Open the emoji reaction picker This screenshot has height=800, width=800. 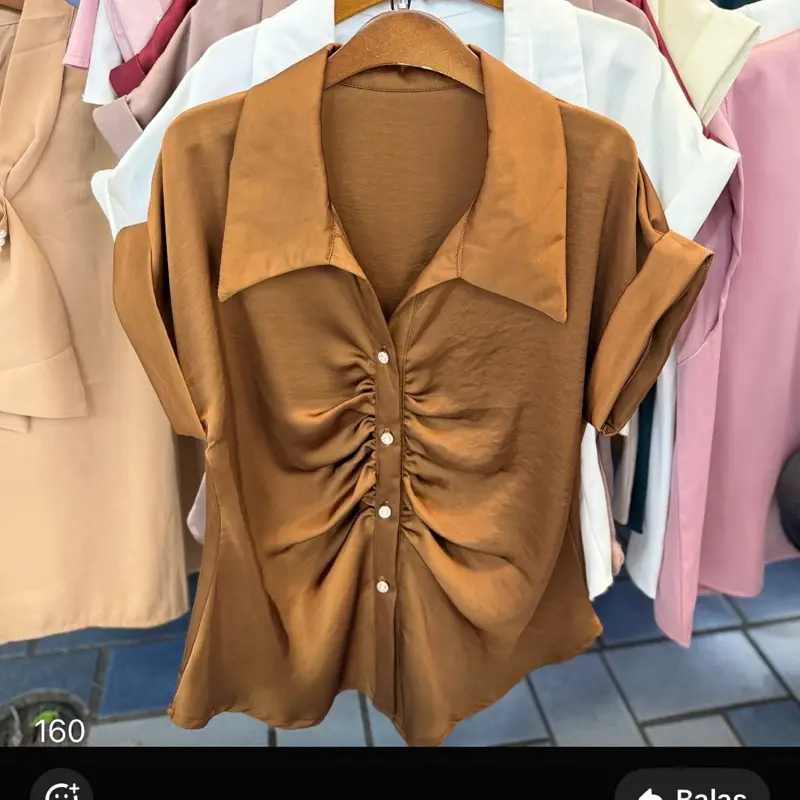point(62,789)
